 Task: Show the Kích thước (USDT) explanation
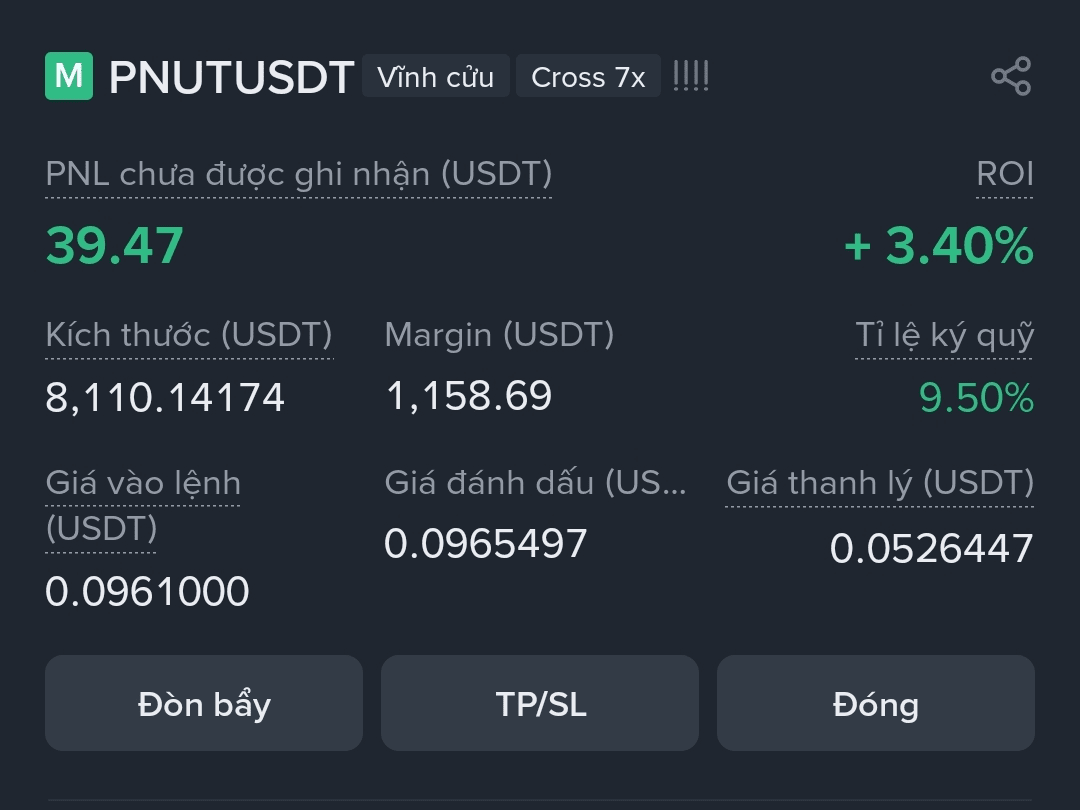[189, 336]
